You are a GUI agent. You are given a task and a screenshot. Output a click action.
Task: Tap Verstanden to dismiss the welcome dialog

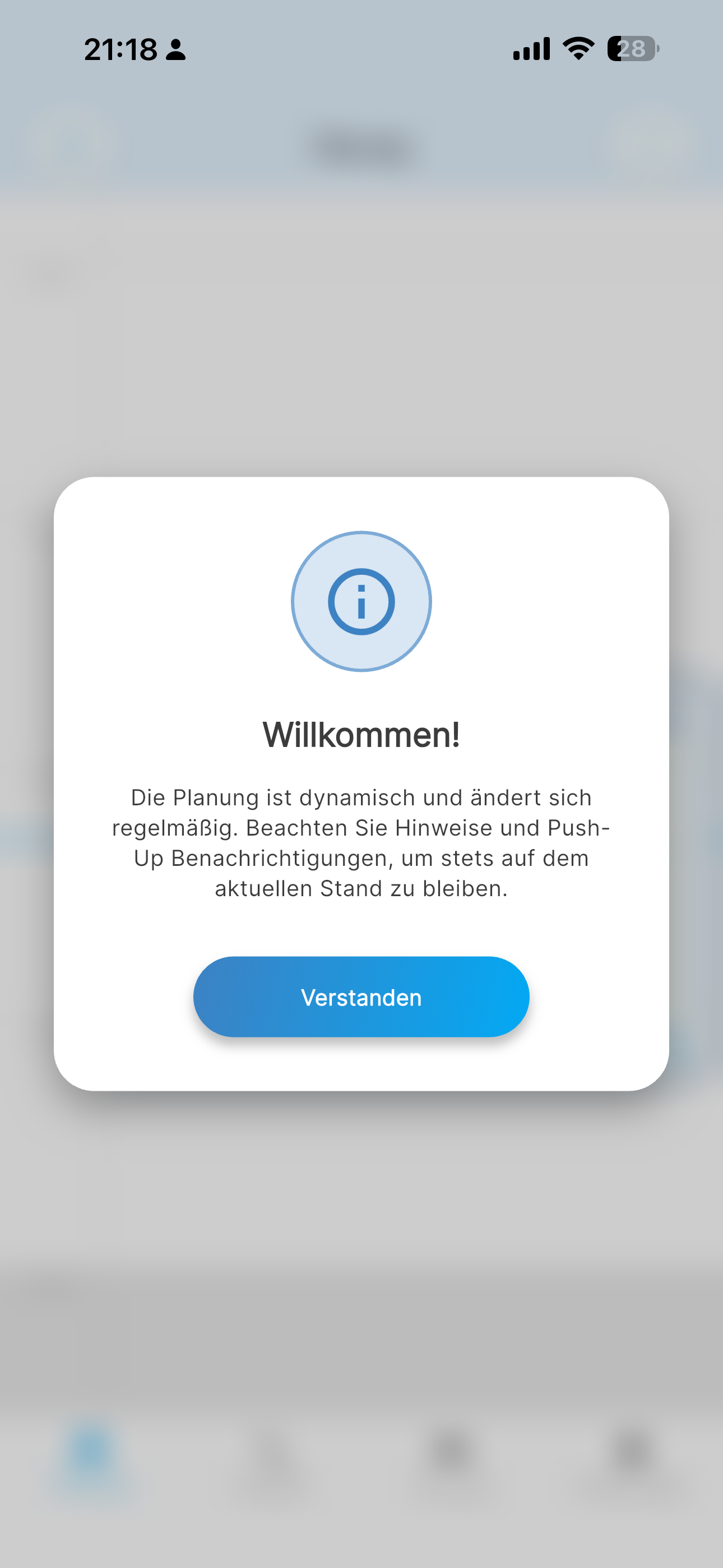coord(361,997)
